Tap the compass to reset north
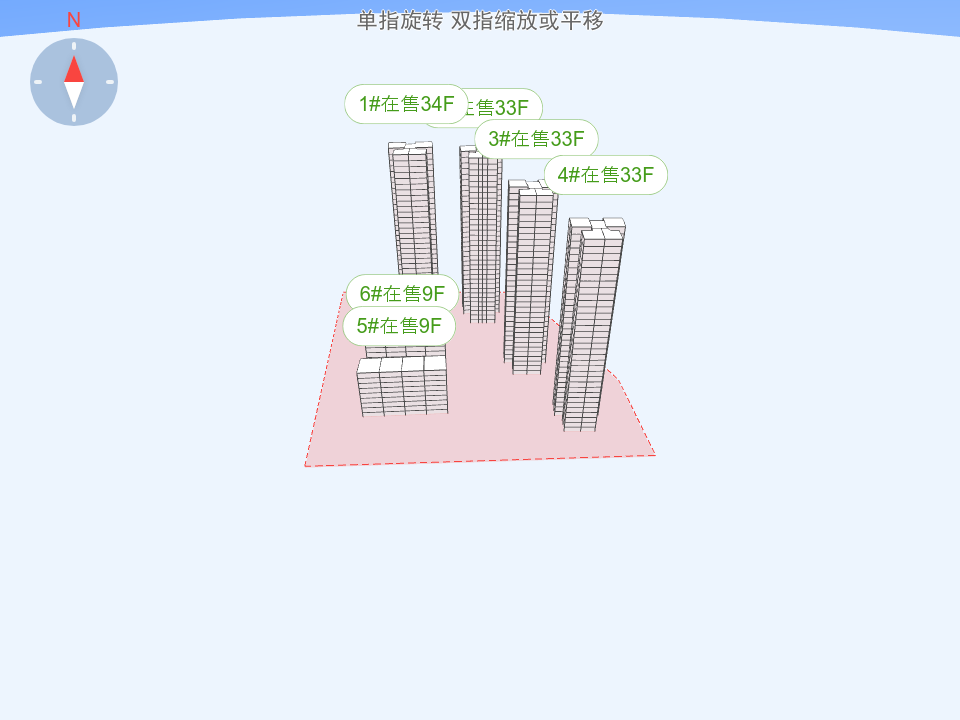Image resolution: width=960 pixels, height=720 pixels. 74,82
